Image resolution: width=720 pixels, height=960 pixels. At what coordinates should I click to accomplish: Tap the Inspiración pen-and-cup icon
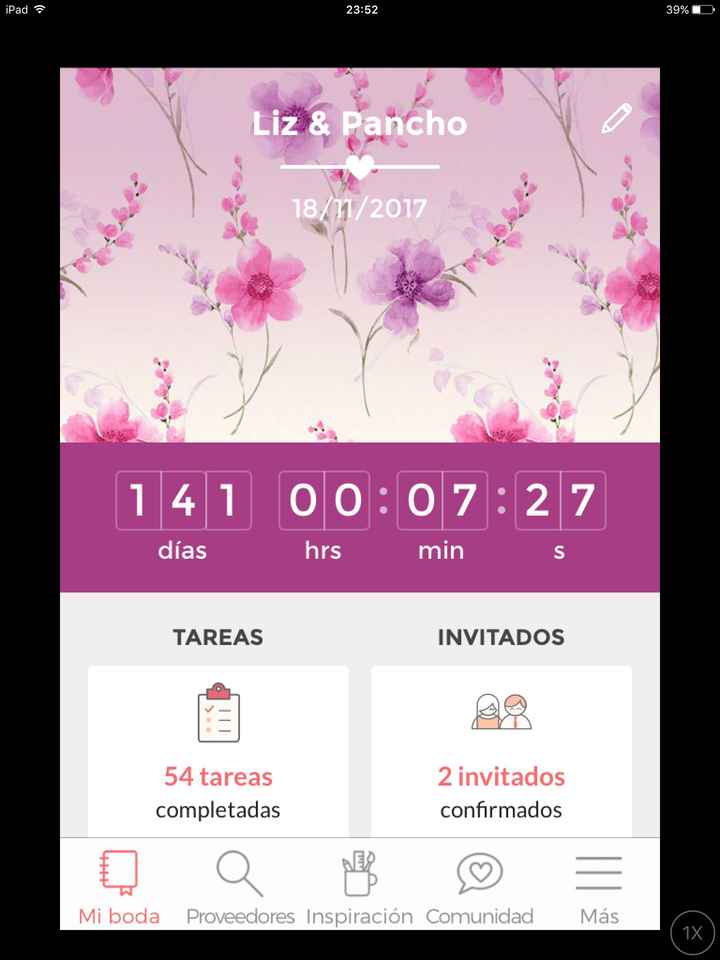coord(358,871)
